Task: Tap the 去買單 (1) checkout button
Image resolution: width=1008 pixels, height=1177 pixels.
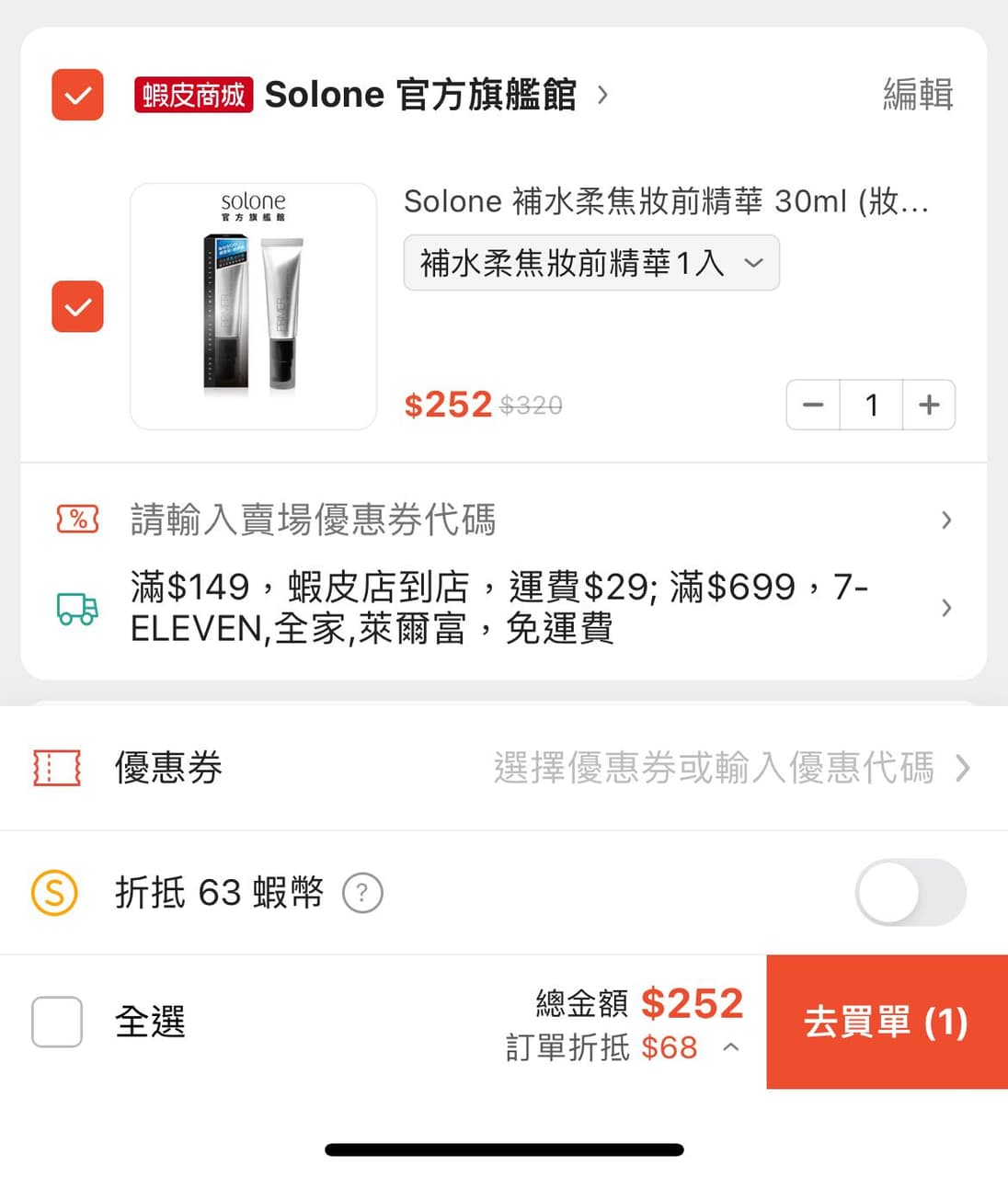Action: tap(886, 1022)
